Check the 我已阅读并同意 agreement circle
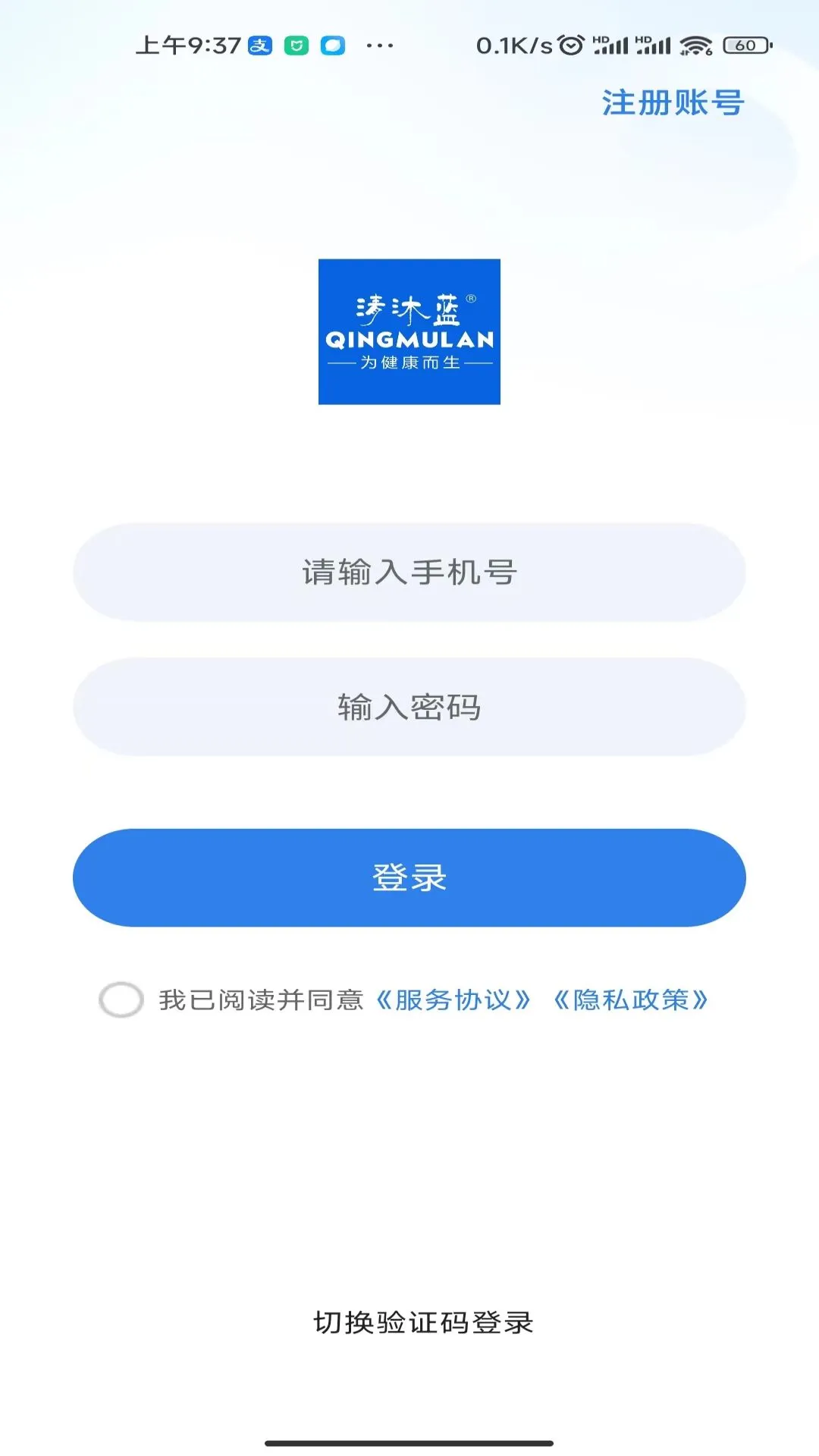 [121, 999]
